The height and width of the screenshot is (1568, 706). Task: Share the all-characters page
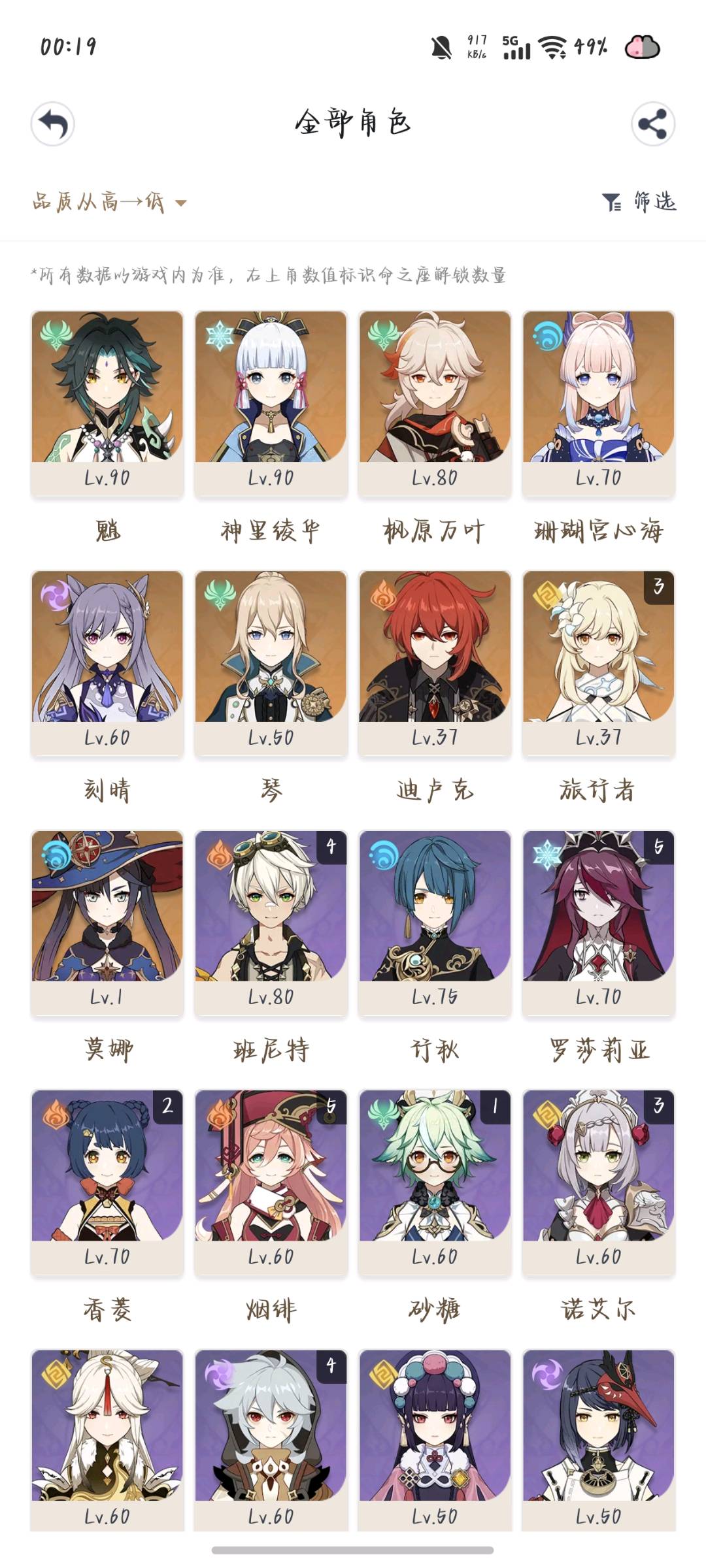click(x=652, y=123)
